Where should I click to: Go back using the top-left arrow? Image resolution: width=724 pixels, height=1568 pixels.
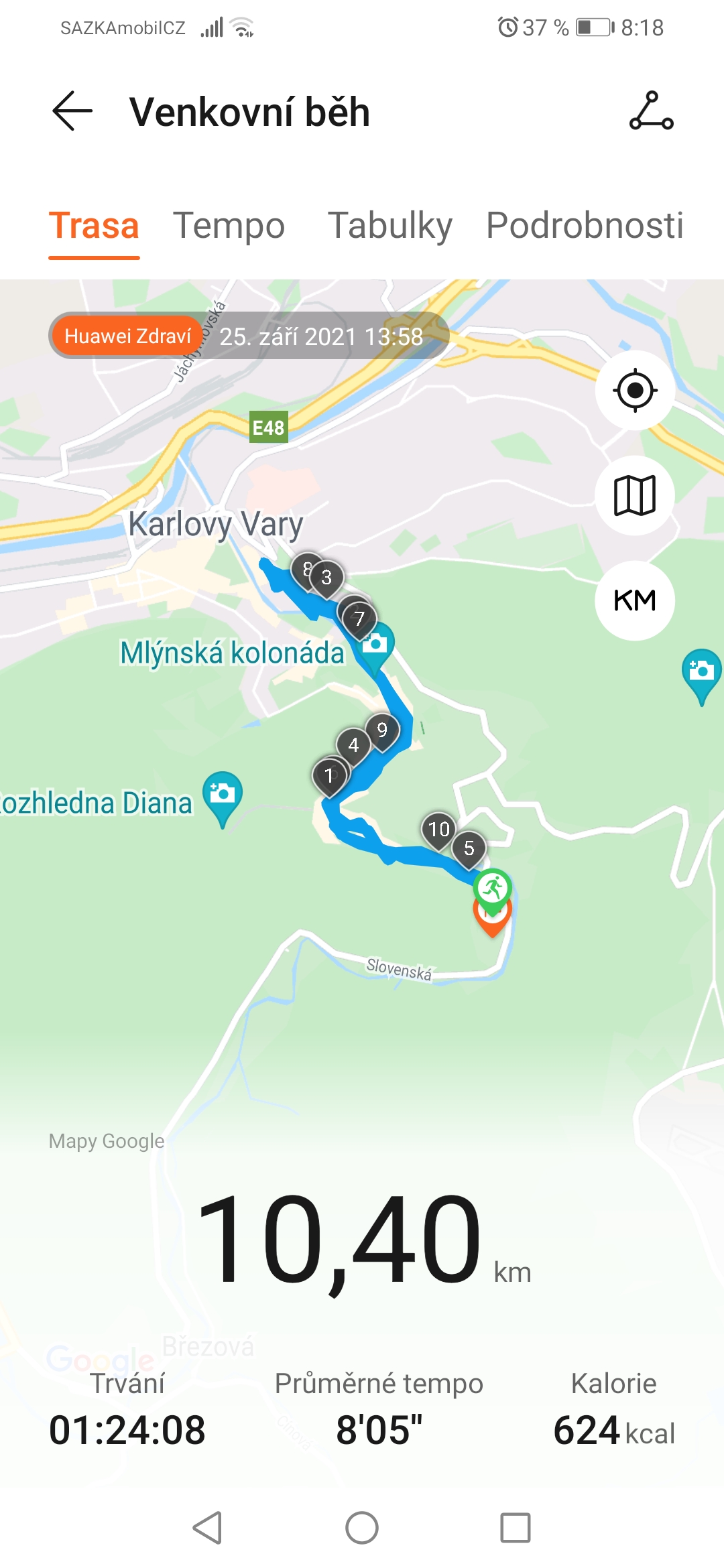(72, 111)
